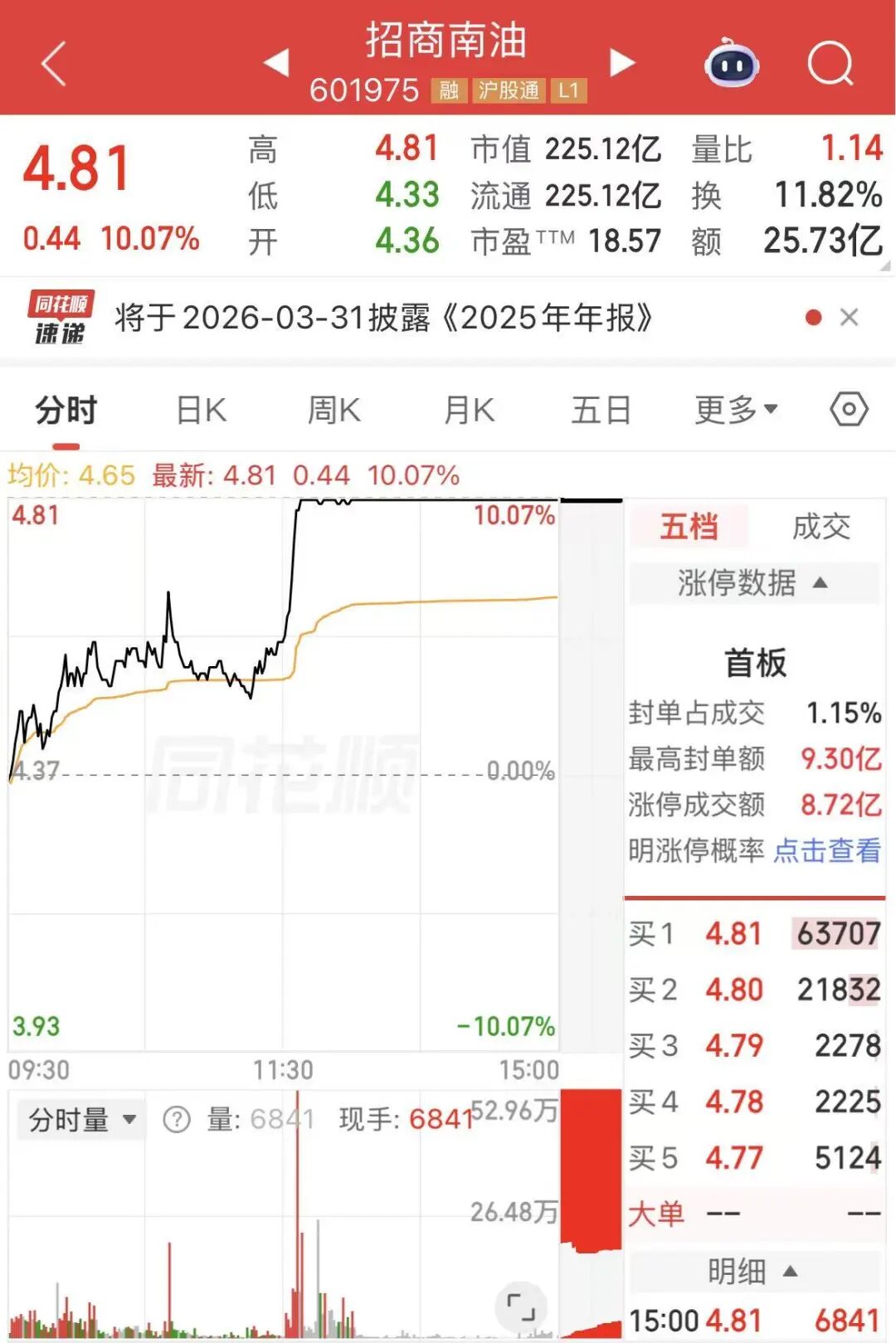Switch to the 周K chart
The height and width of the screenshot is (1343, 896).
pyautogui.click(x=334, y=410)
